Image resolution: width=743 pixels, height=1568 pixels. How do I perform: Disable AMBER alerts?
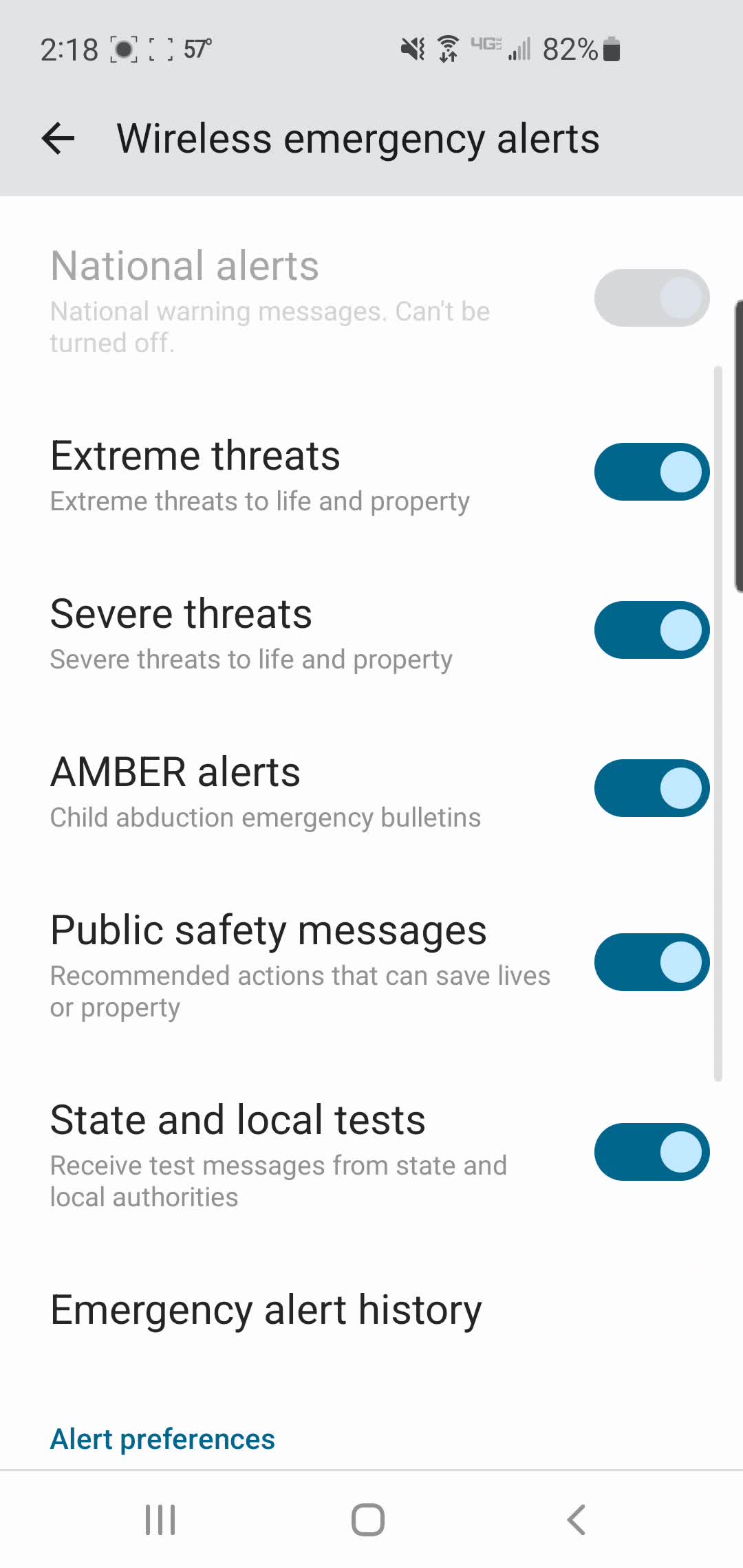click(x=650, y=788)
